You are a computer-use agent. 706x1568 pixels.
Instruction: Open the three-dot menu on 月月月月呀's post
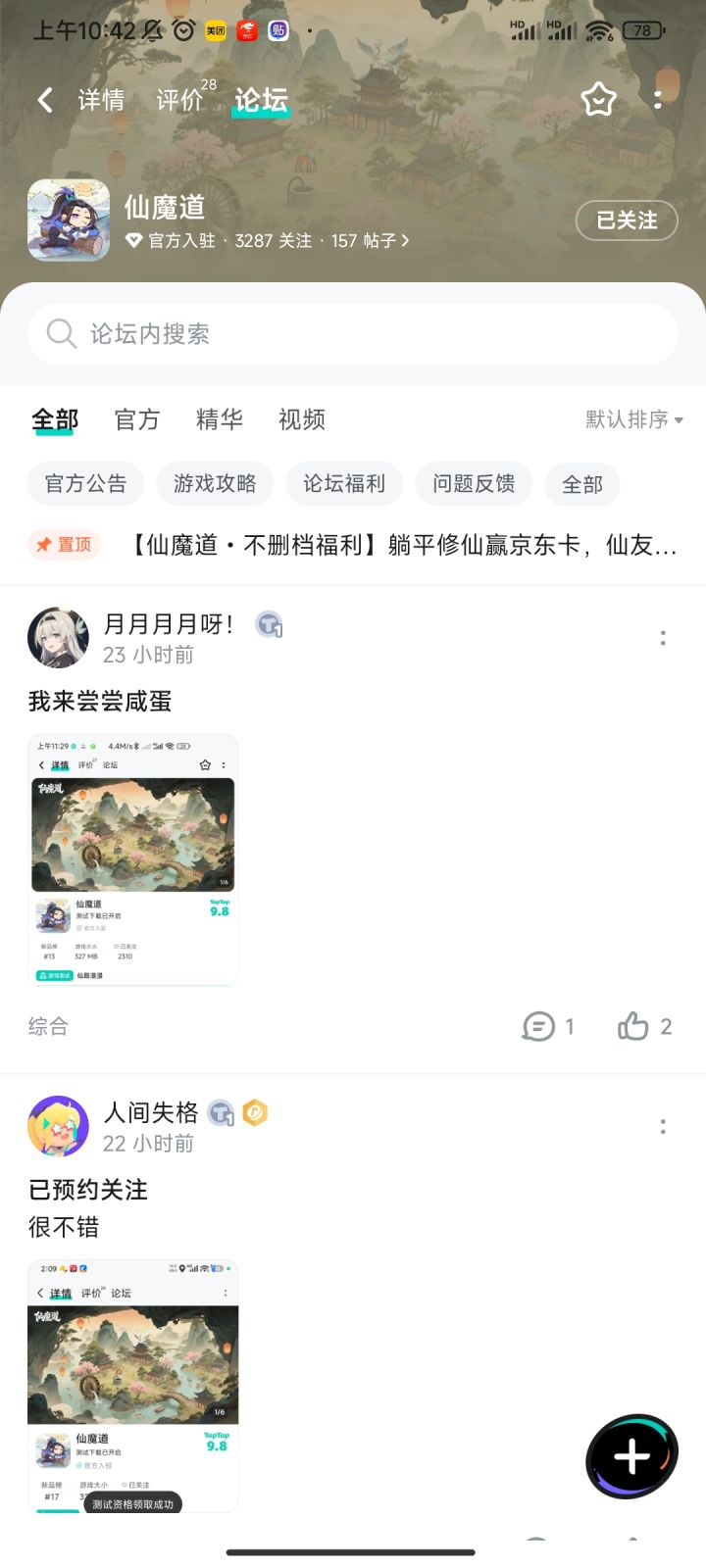(664, 637)
